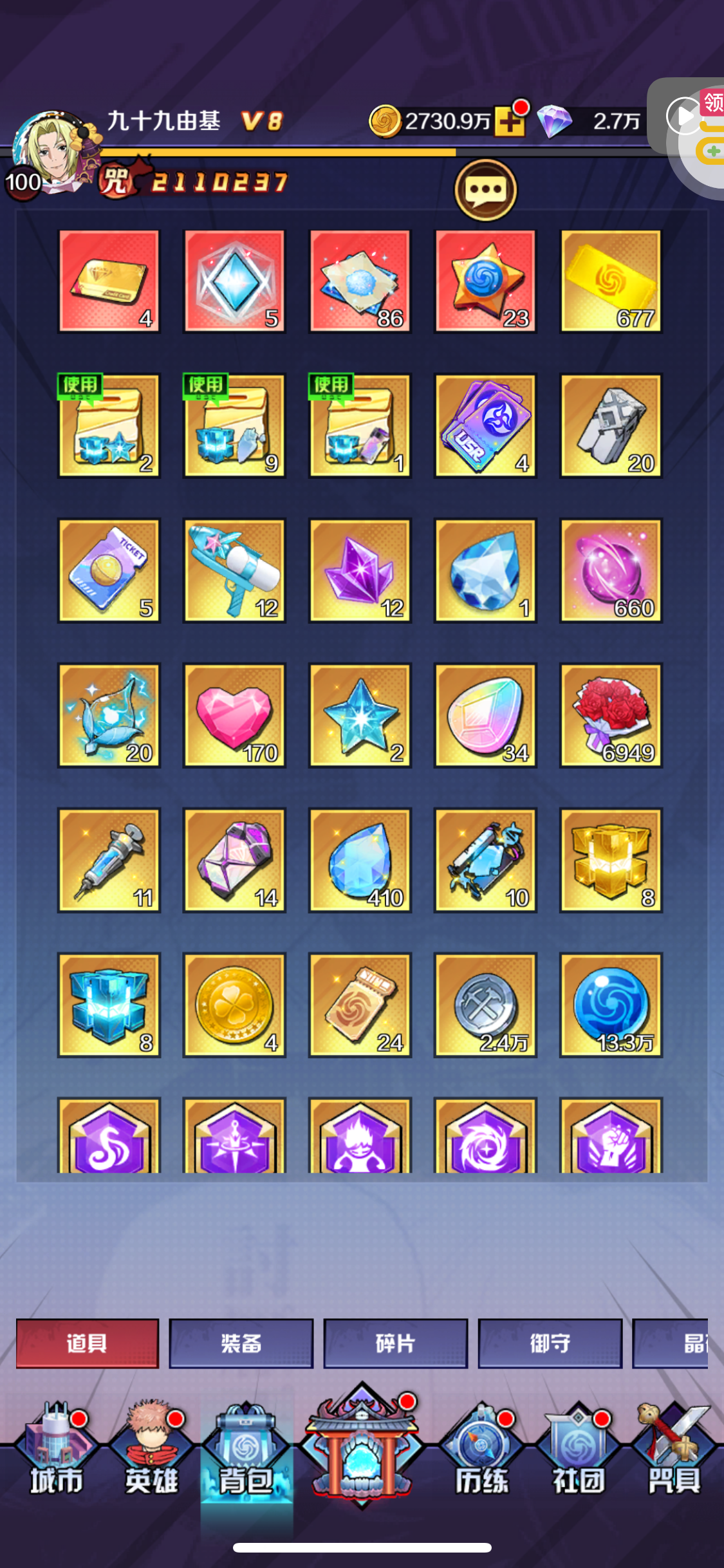Switch to the 碎片 tab
Viewport: 724px width, 1568px height.
pos(395,1343)
